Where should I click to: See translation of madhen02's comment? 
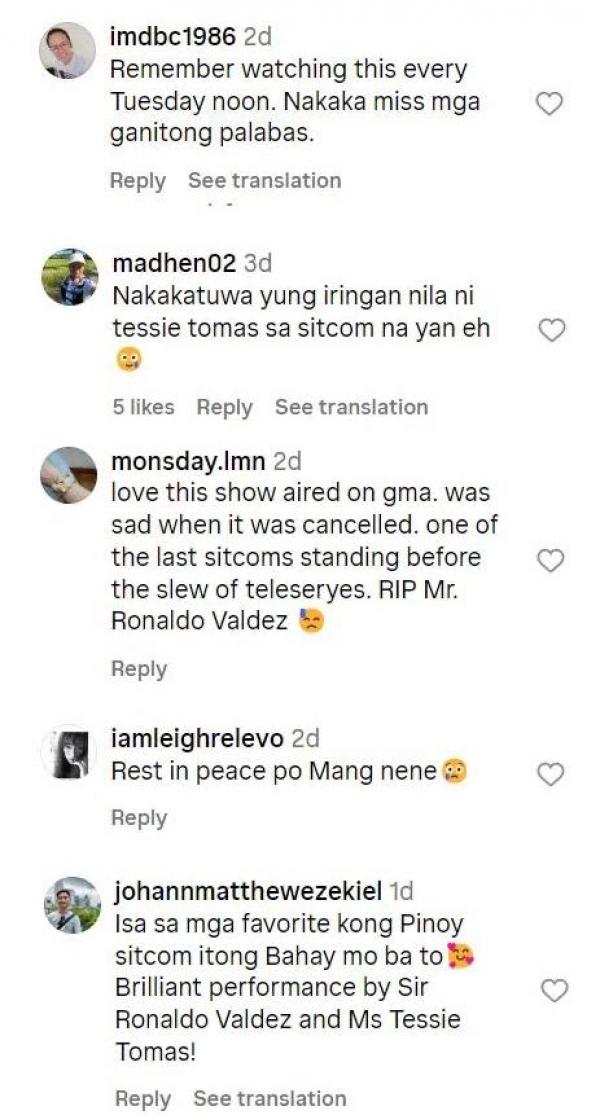point(351,407)
